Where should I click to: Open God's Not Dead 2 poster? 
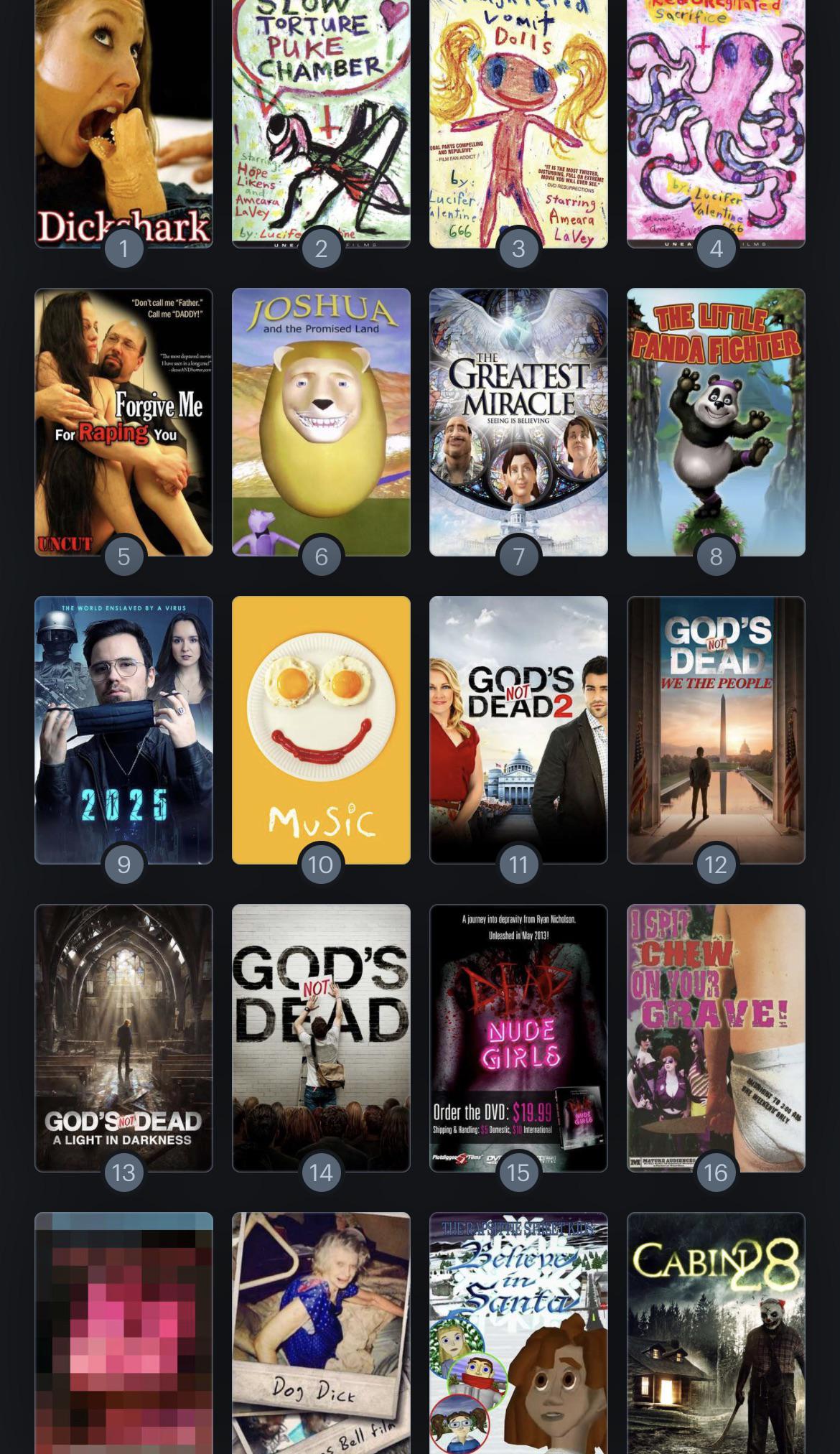[518, 730]
